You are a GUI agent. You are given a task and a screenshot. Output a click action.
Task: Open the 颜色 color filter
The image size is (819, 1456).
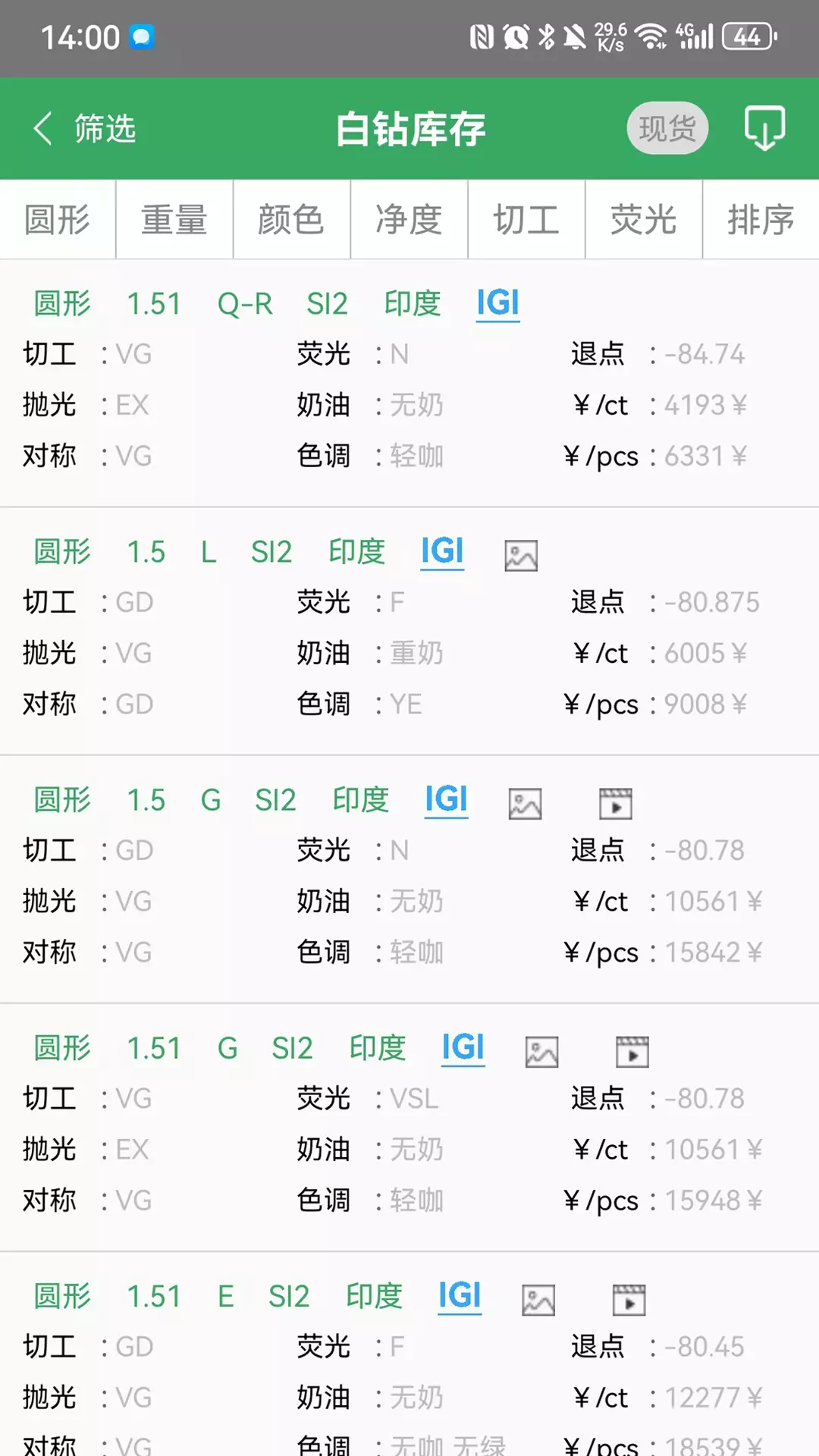pos(292,220)
